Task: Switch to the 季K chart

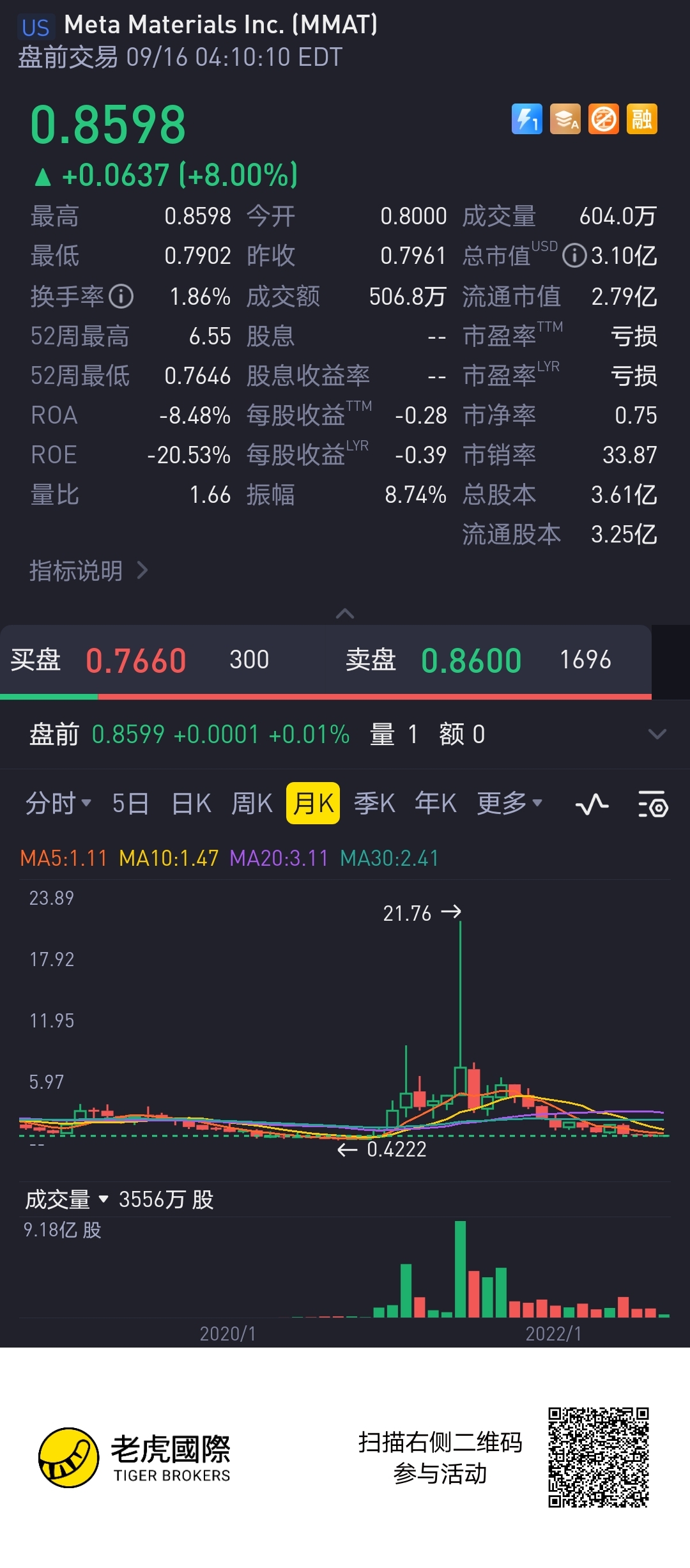Action: [374, 803]
